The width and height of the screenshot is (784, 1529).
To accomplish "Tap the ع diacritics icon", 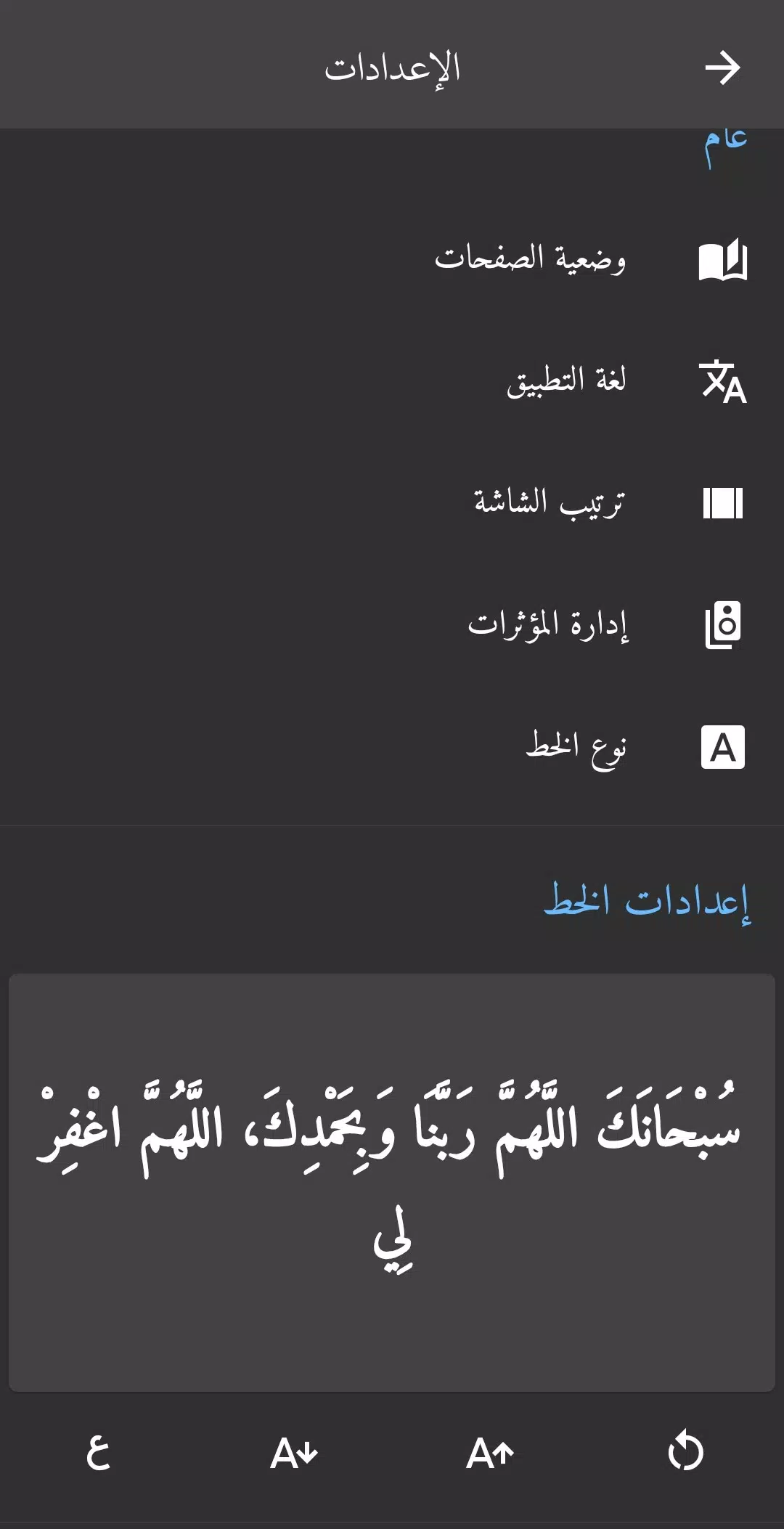I will tap(98, 1453).
